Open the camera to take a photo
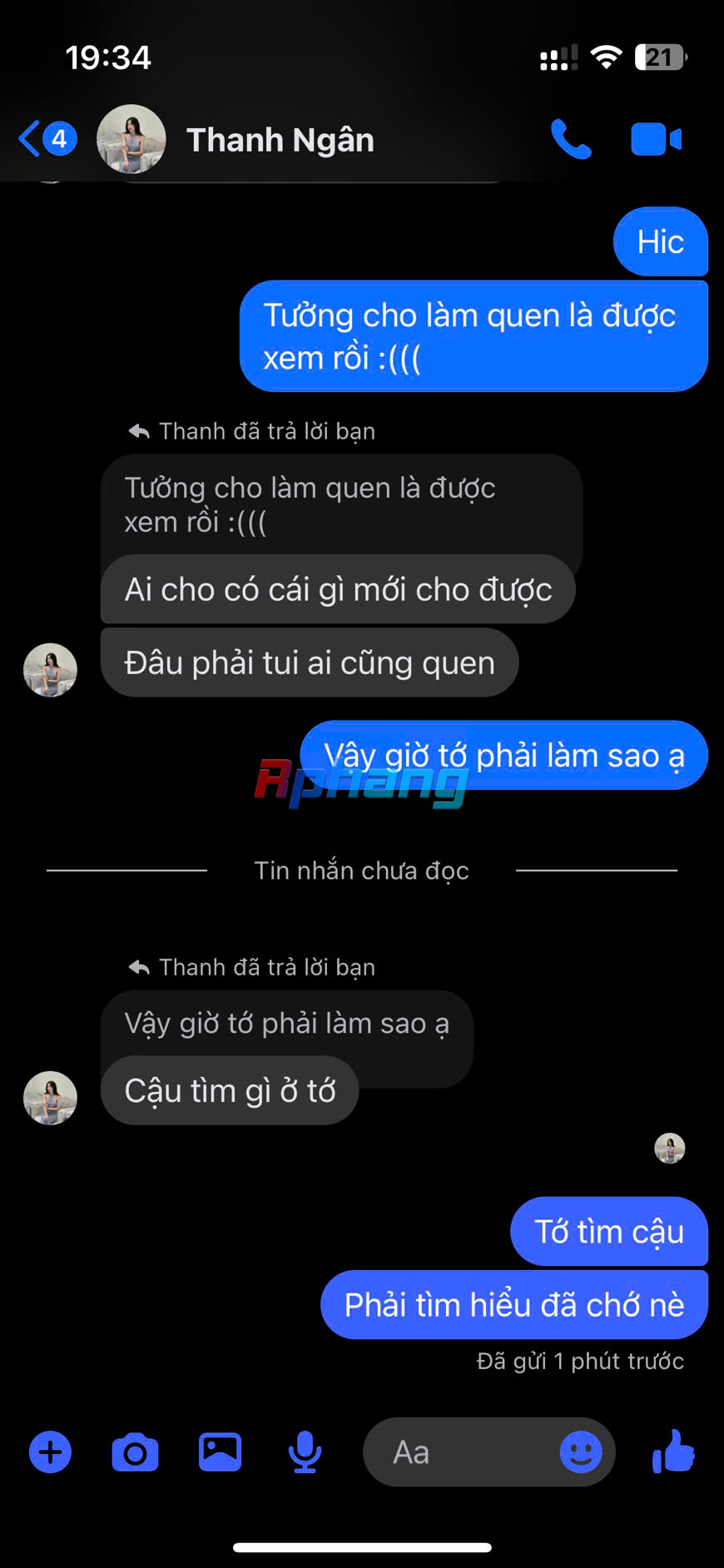The height and width of the screenshot is (1568, 724). pyautogui.click(x=135, y=1452)
